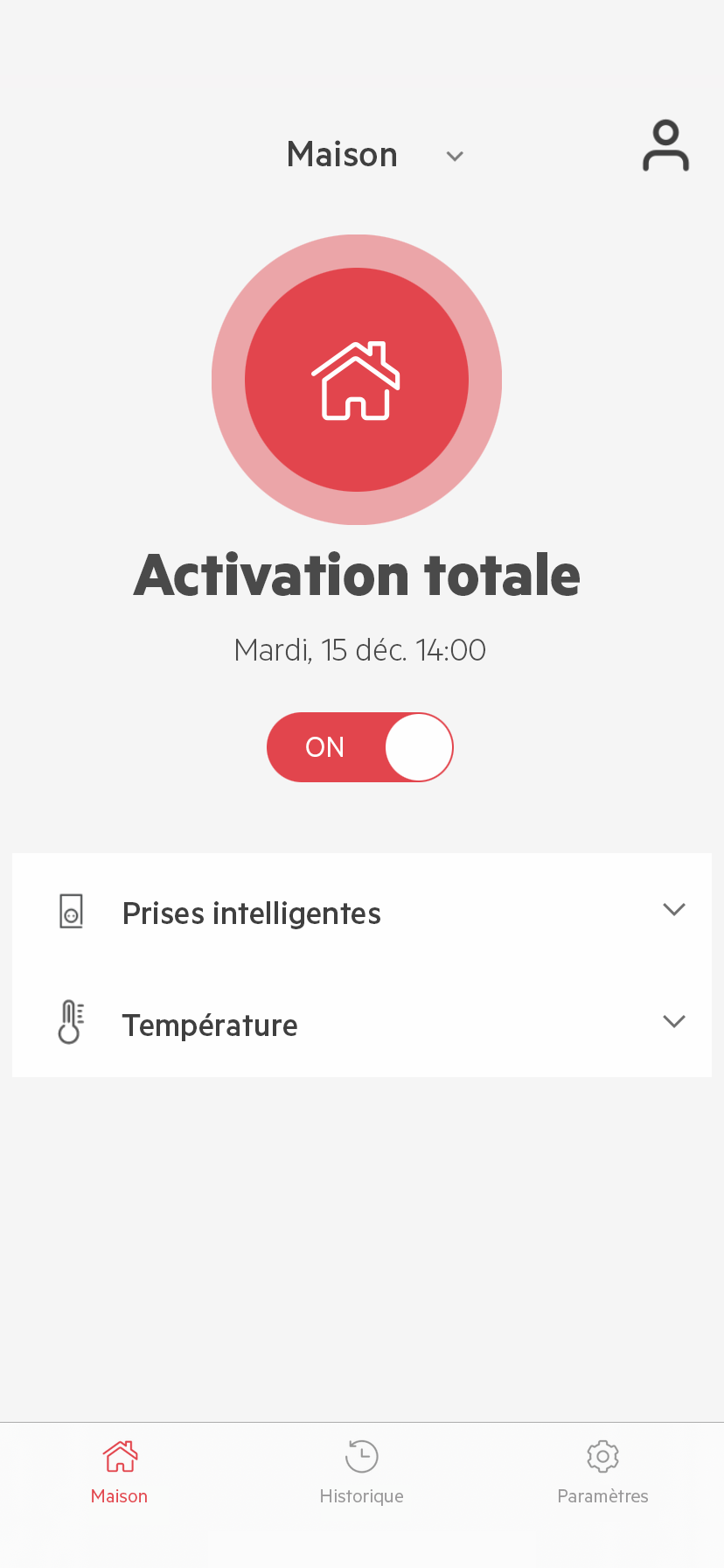724x1568 pixels.
Task: Turn off the ON activation switch
Action: (360, 747)
